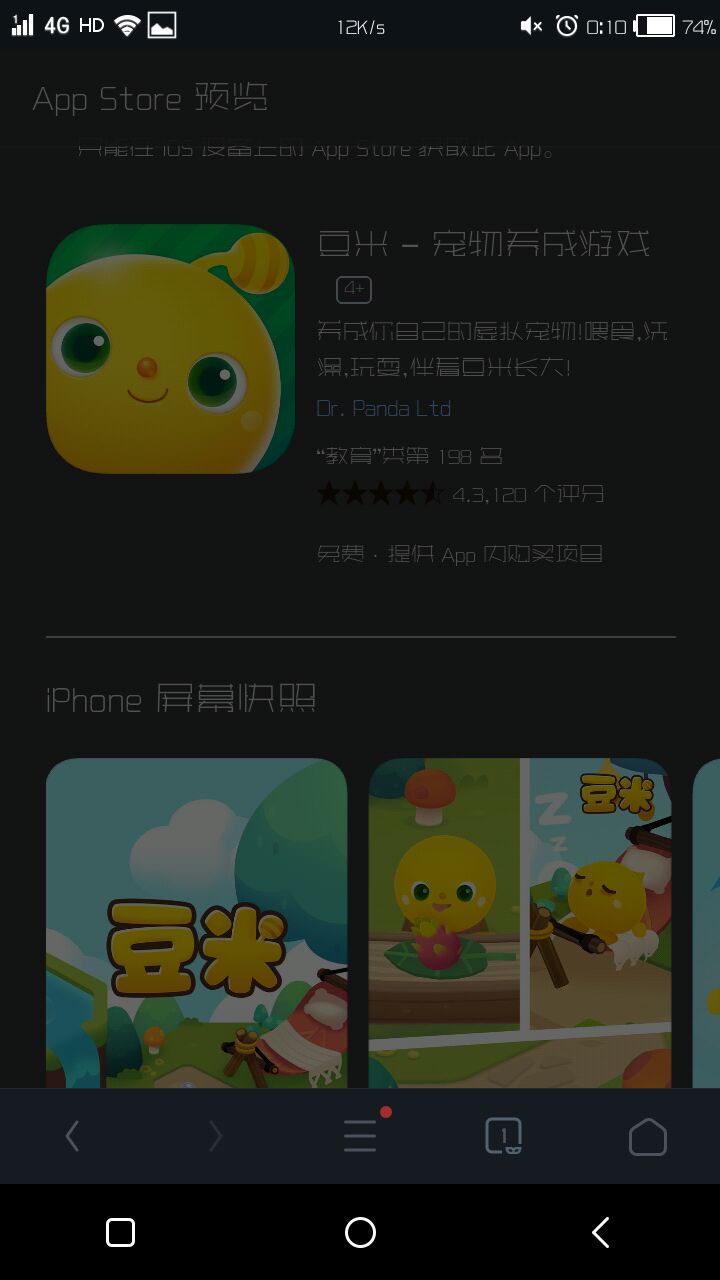This screenshot has height=1280, width=720.
Task: Go back to the previous page
Action: coord(72,1136)
